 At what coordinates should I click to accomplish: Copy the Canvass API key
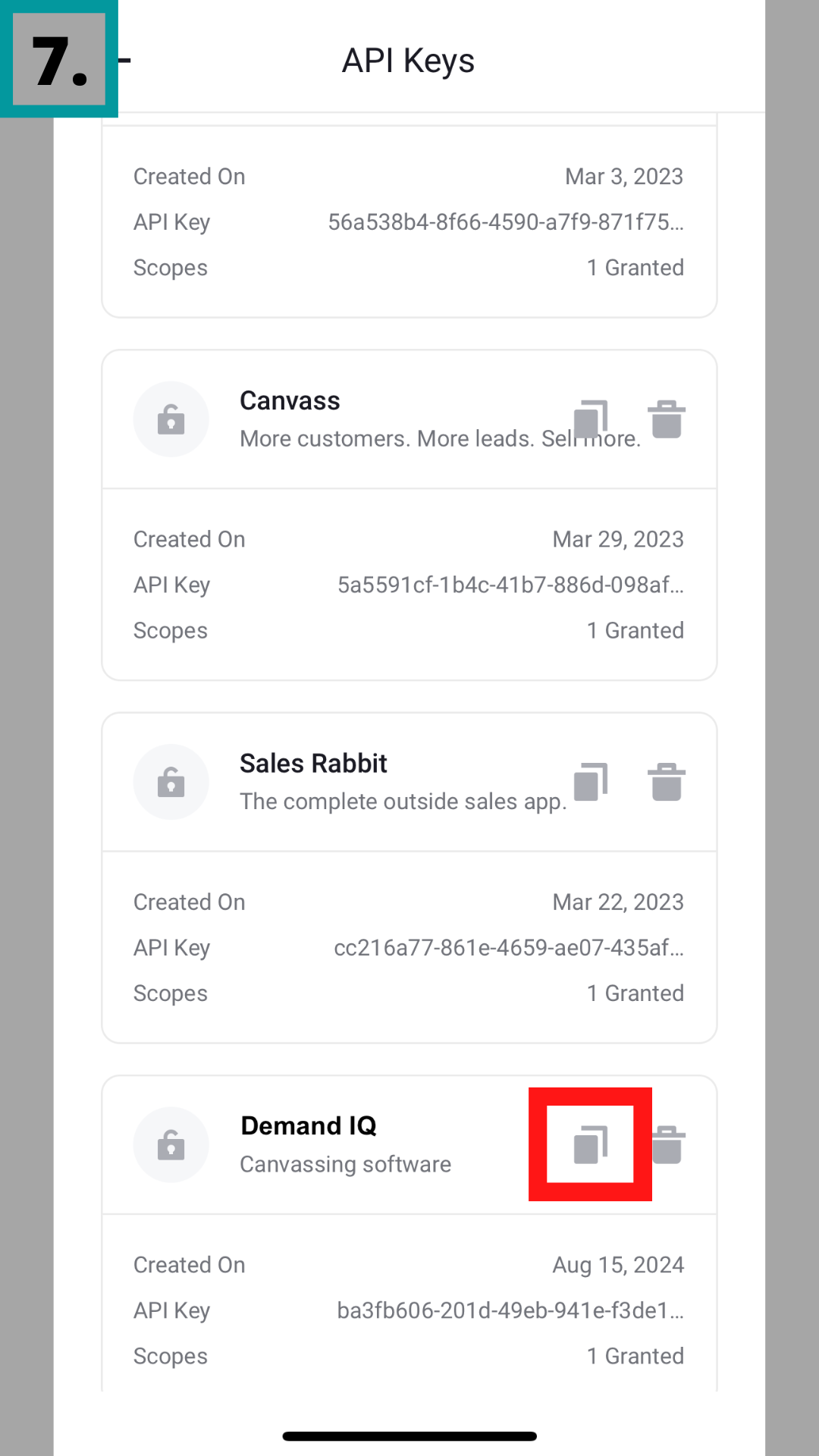click(x=591, y=419)
